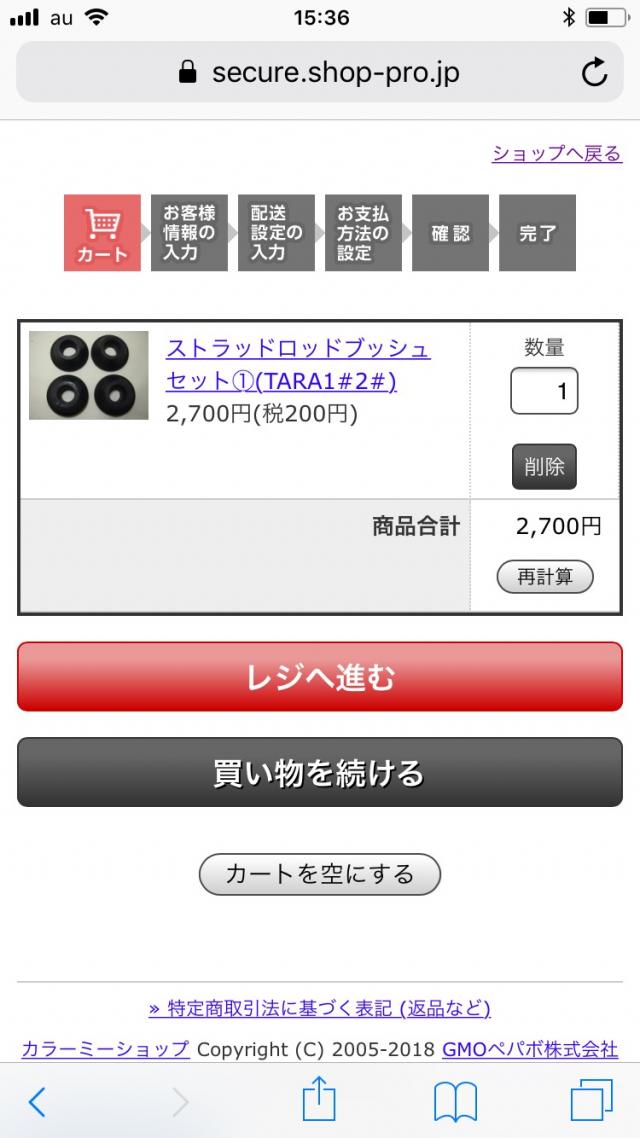Viewport: 640px width, 1138px height.
Task: Open the カラーミーショップ link
Action: 105,1049
